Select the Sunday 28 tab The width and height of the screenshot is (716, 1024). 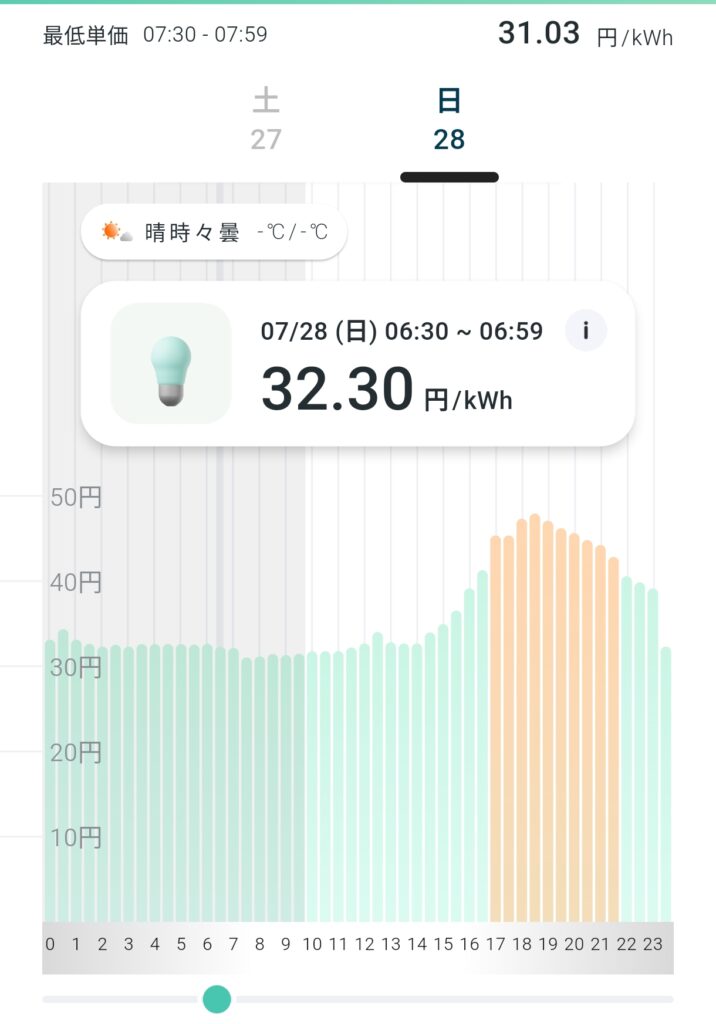(x=449, y=120)
